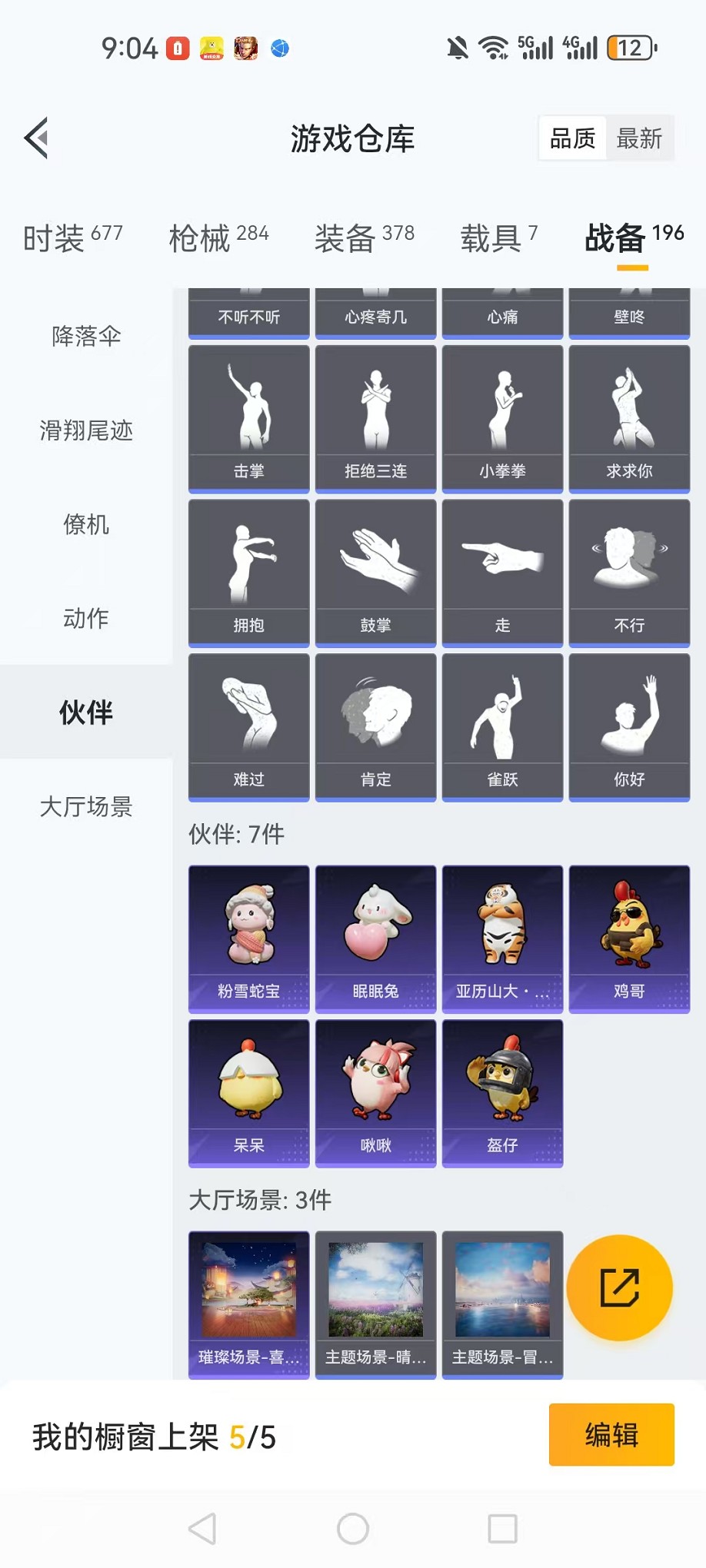Switch to the 时装 tab
Viewport: 706px width, 1568px height.
click(72, 238)
